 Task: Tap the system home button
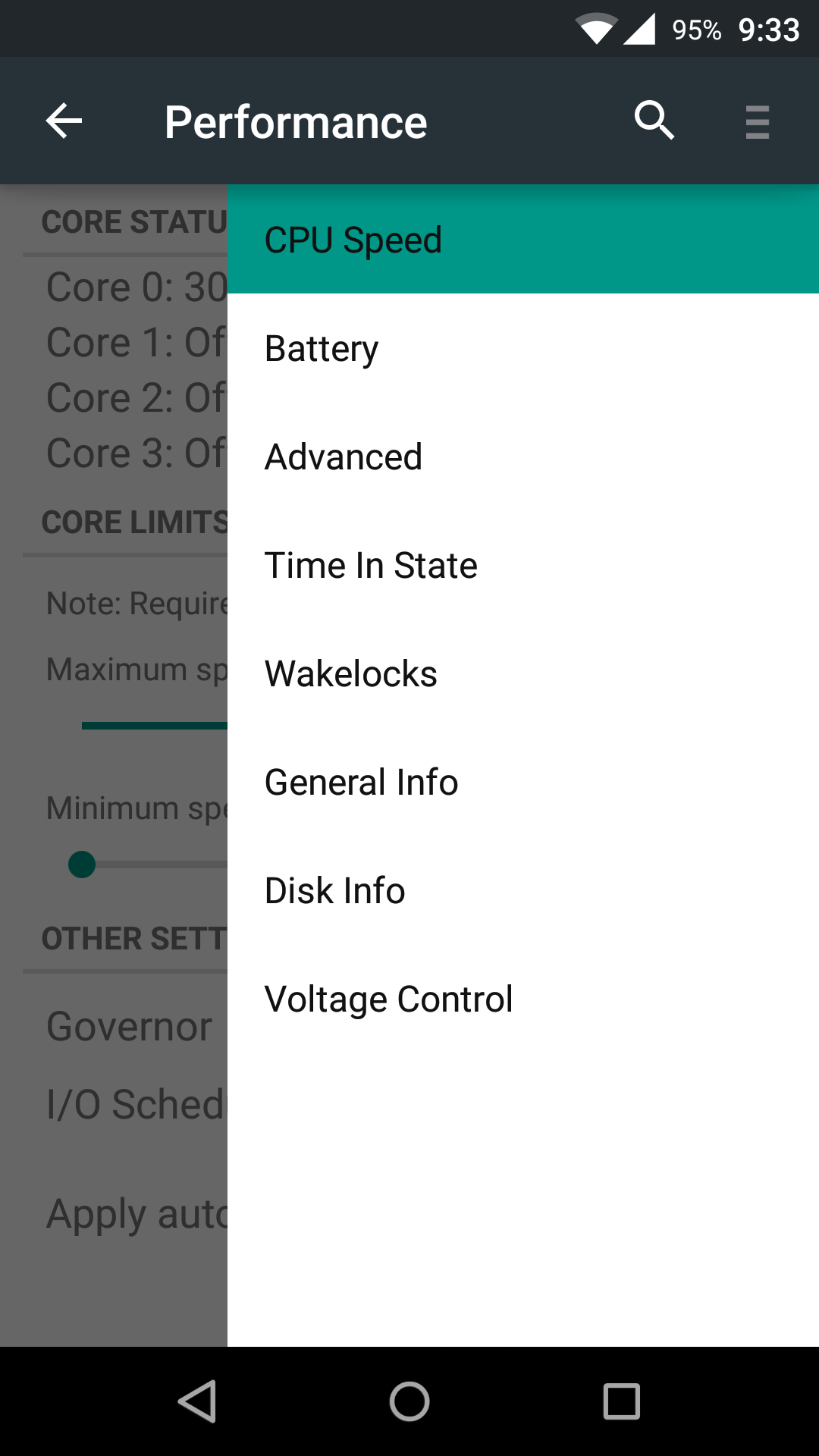point(409,1401)
